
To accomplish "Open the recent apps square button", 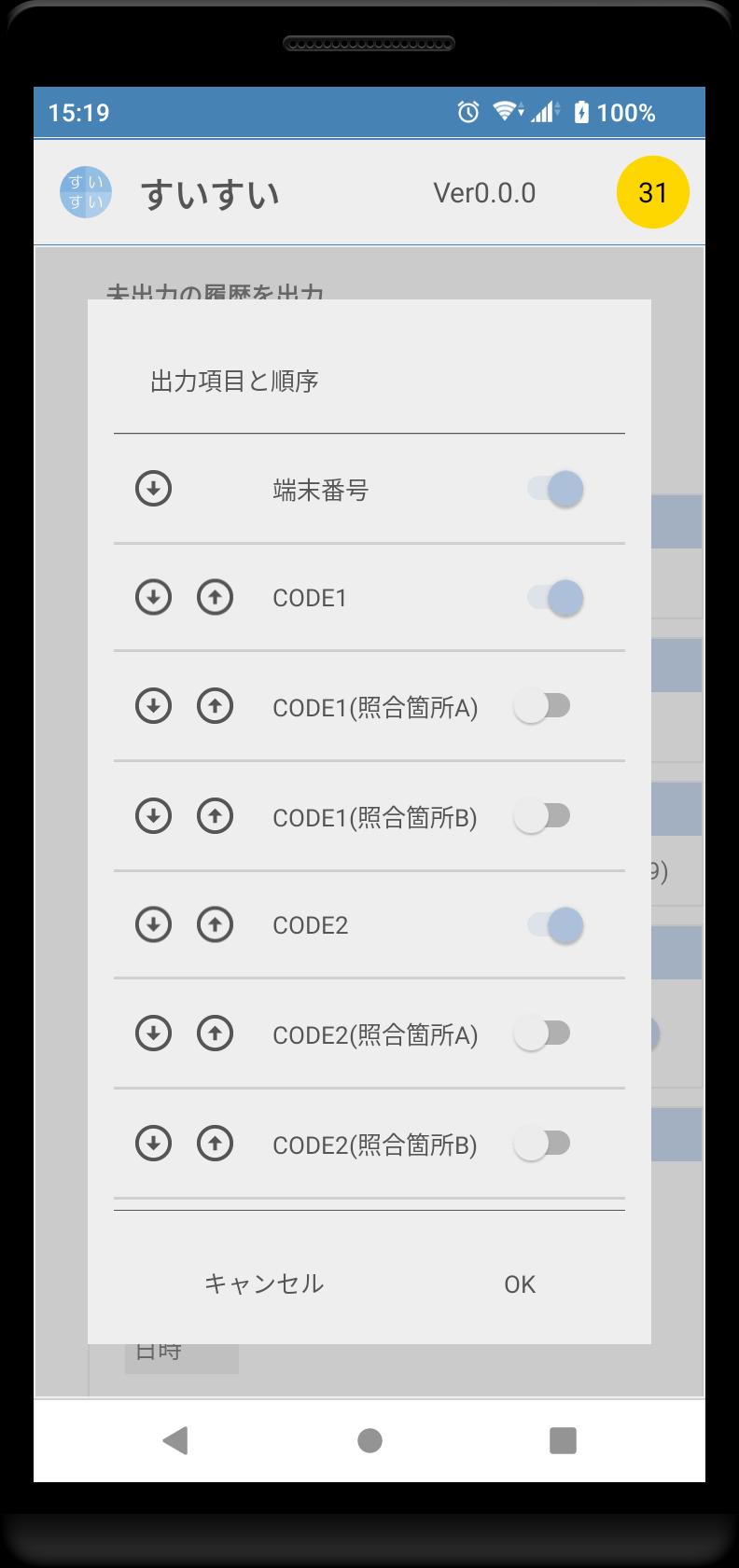I will point(563,1440).
